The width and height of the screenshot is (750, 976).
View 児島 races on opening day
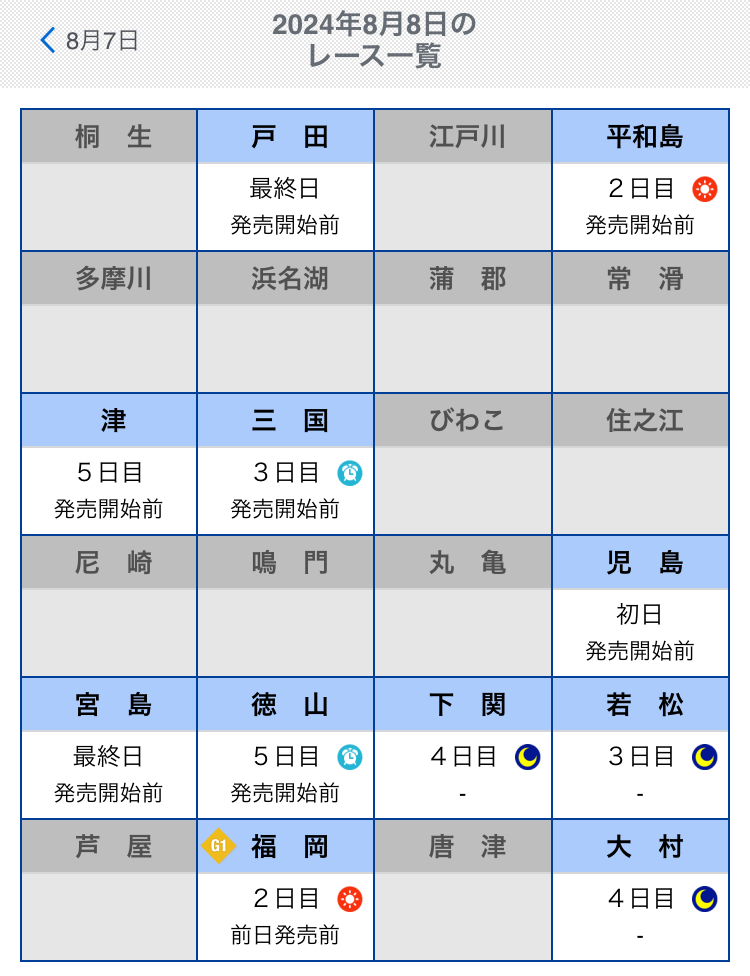(x=640, y=607)
